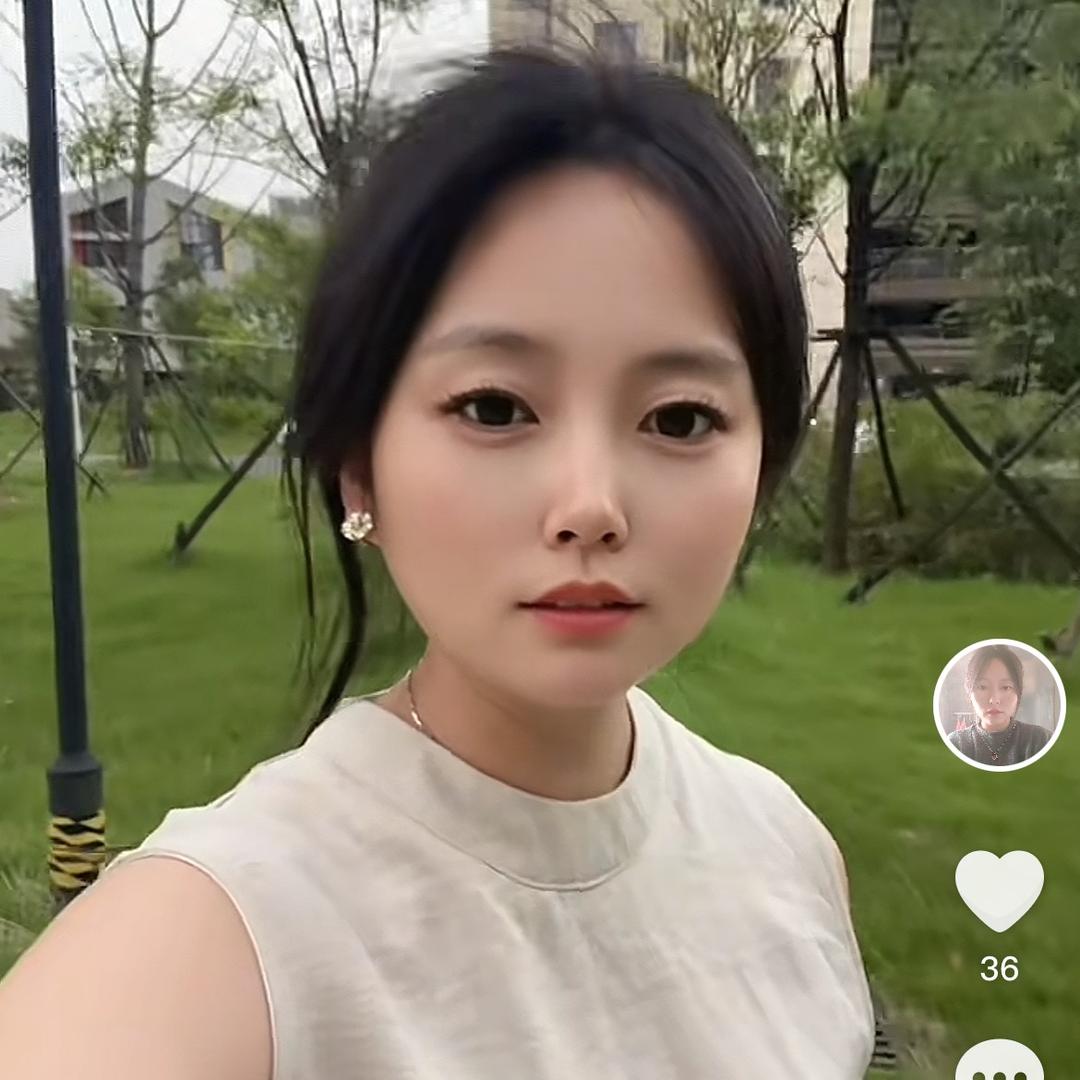Open the comments bubble
The height and width of the screenshot is (1080, 1080).
click(x=999, y=1061)
